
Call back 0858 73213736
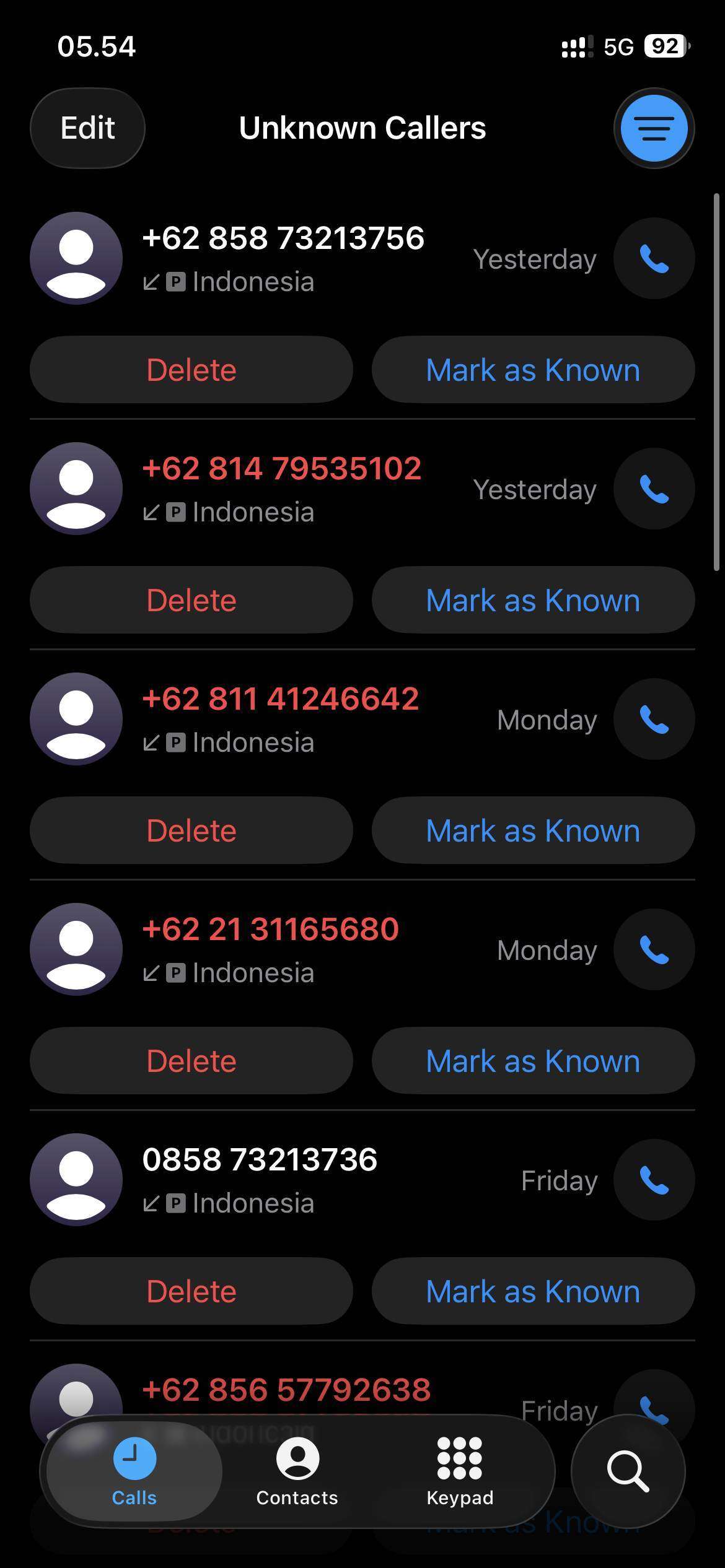coord(654,1180)
